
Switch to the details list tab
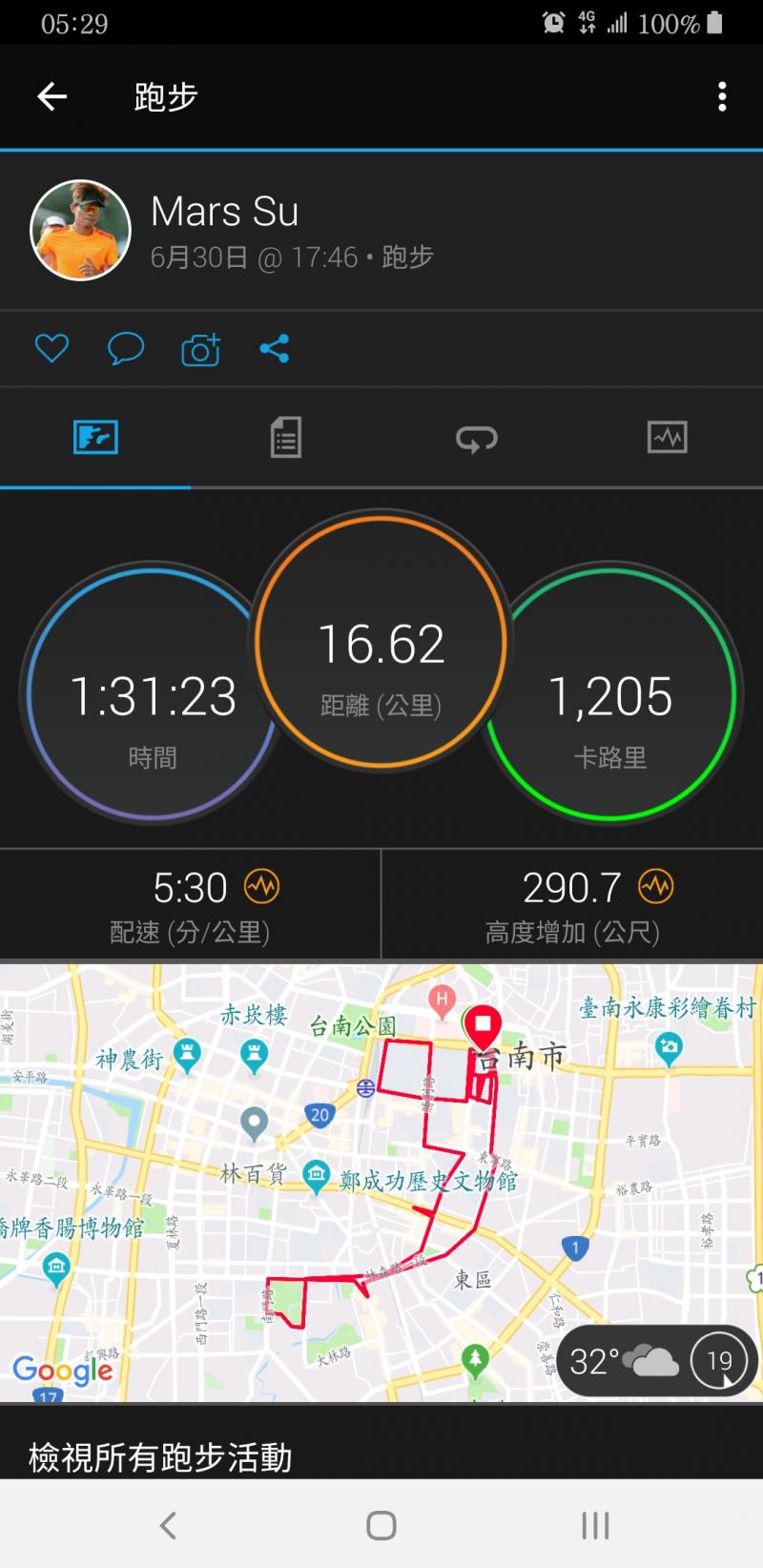285,439
